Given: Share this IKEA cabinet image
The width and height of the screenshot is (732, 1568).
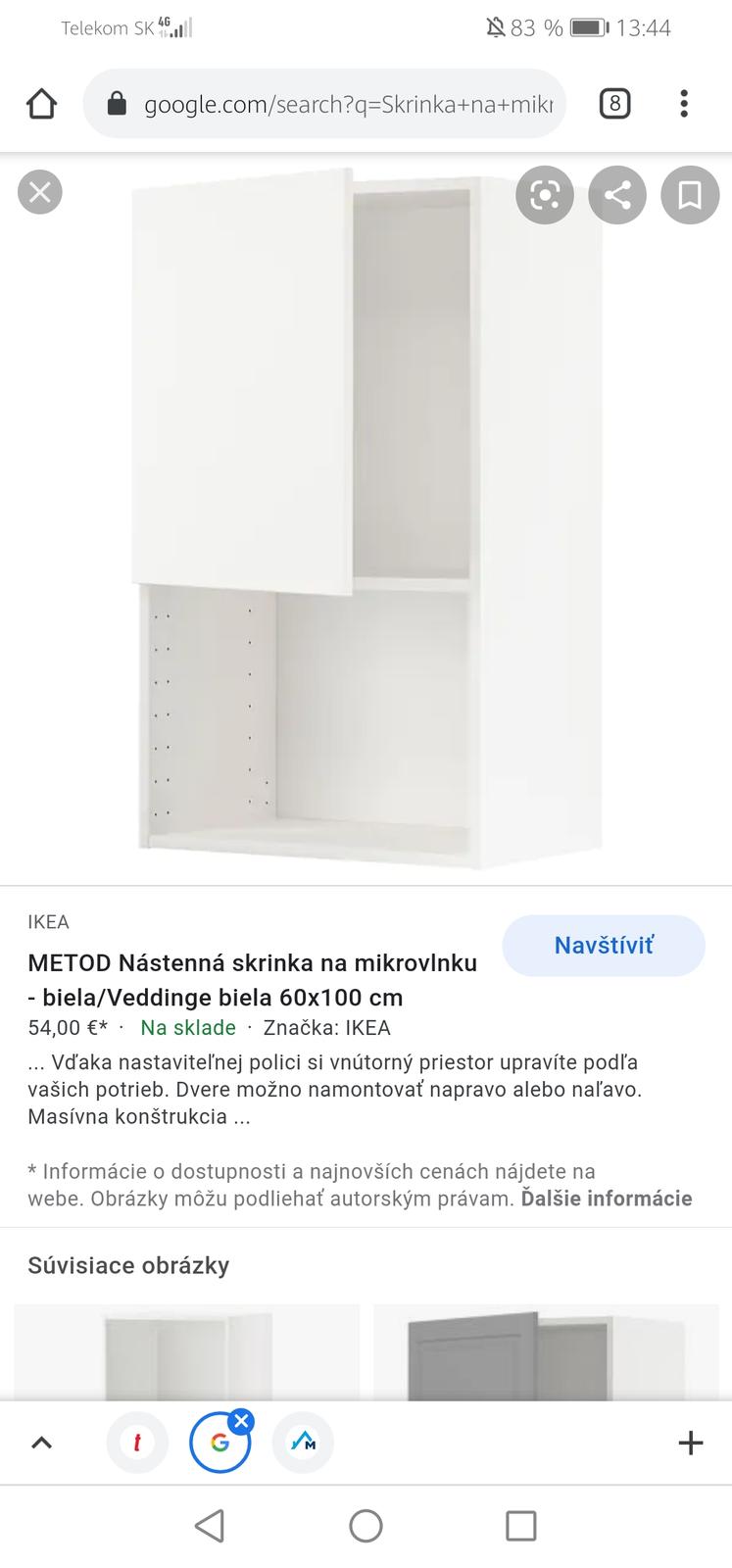Looking at the screenshot, I should [x=617, y=196].
